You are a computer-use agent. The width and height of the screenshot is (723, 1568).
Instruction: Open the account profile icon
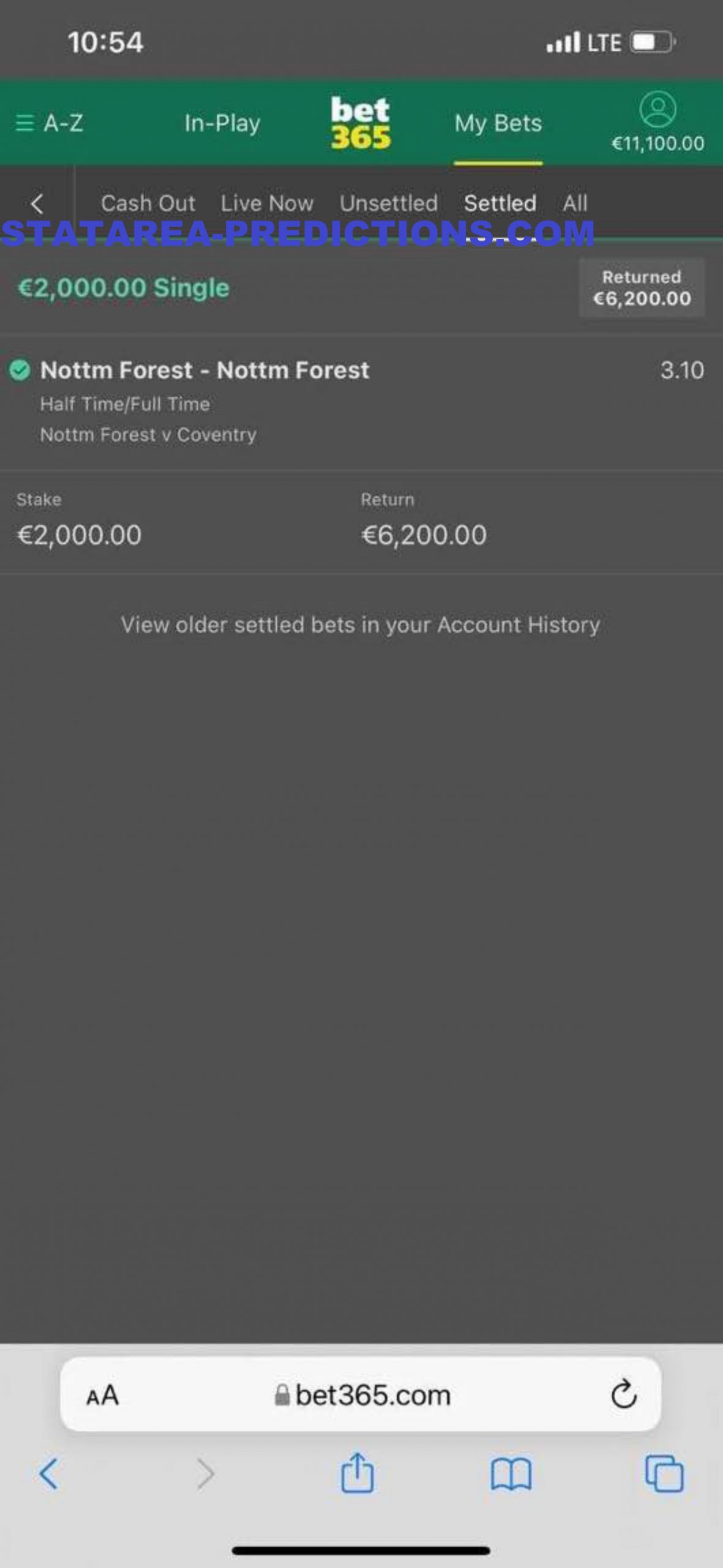pos(657,110)
